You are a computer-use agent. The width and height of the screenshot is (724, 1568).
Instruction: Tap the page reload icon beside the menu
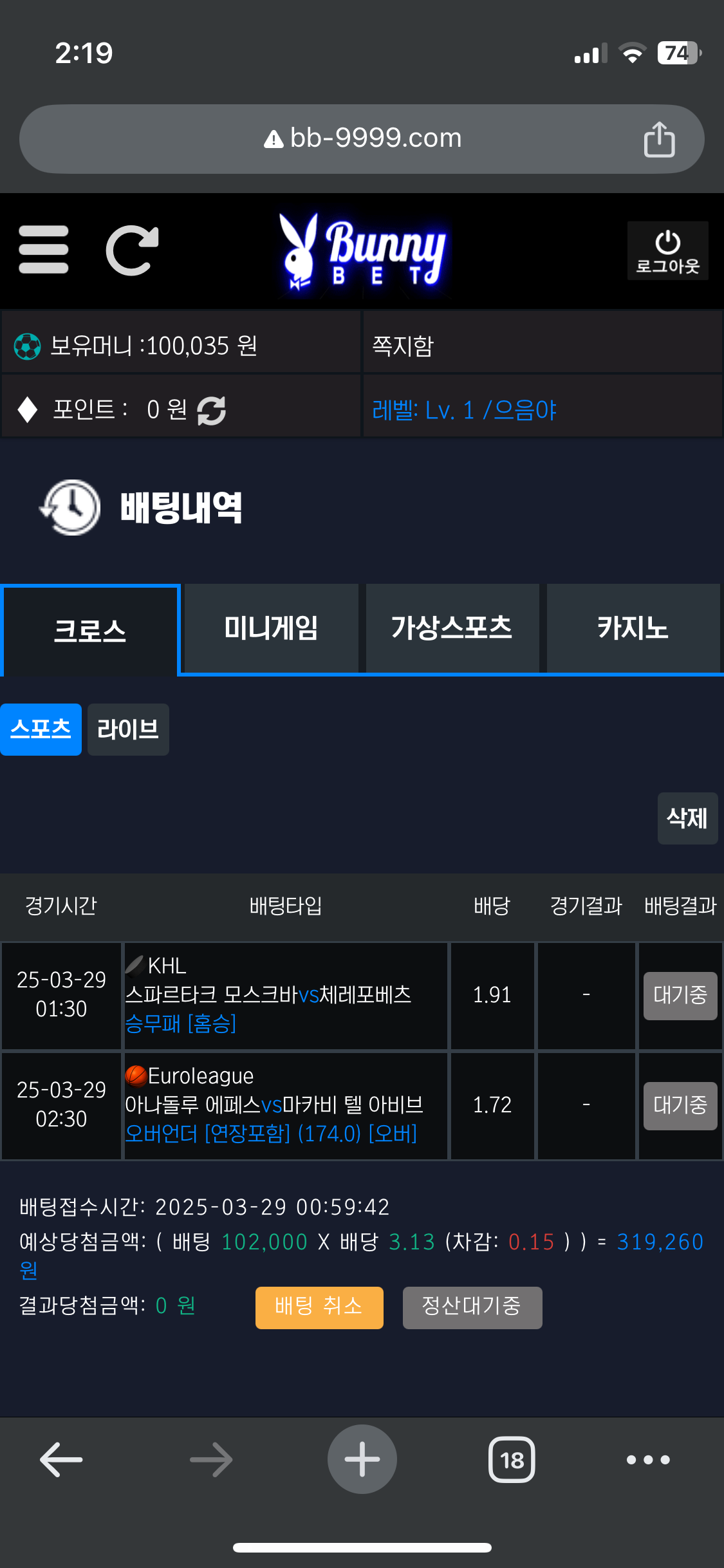tap(132, 250)
